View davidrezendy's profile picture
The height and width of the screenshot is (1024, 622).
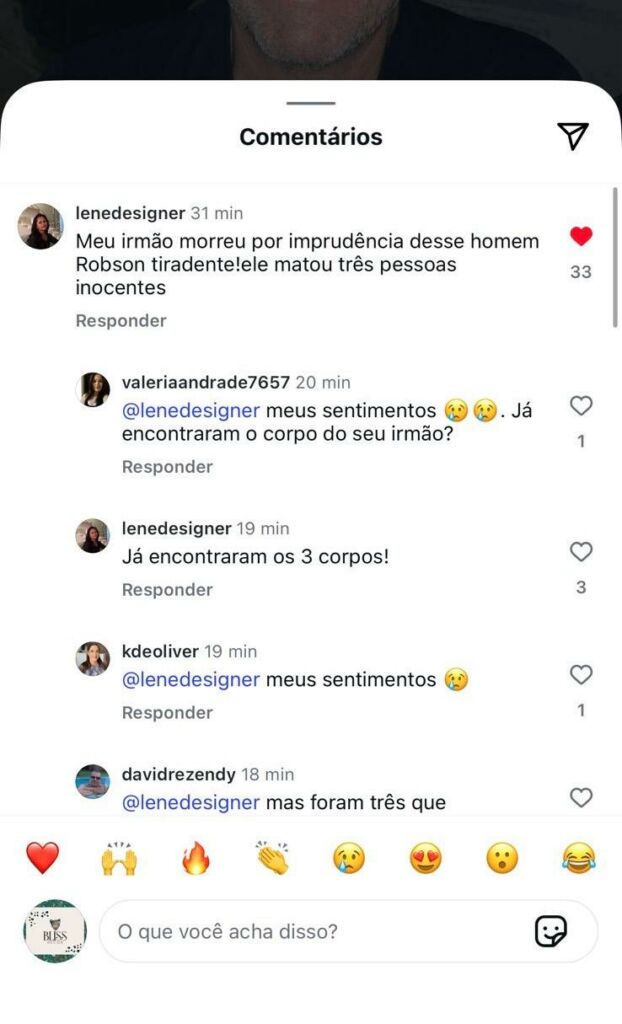point(93,782)
